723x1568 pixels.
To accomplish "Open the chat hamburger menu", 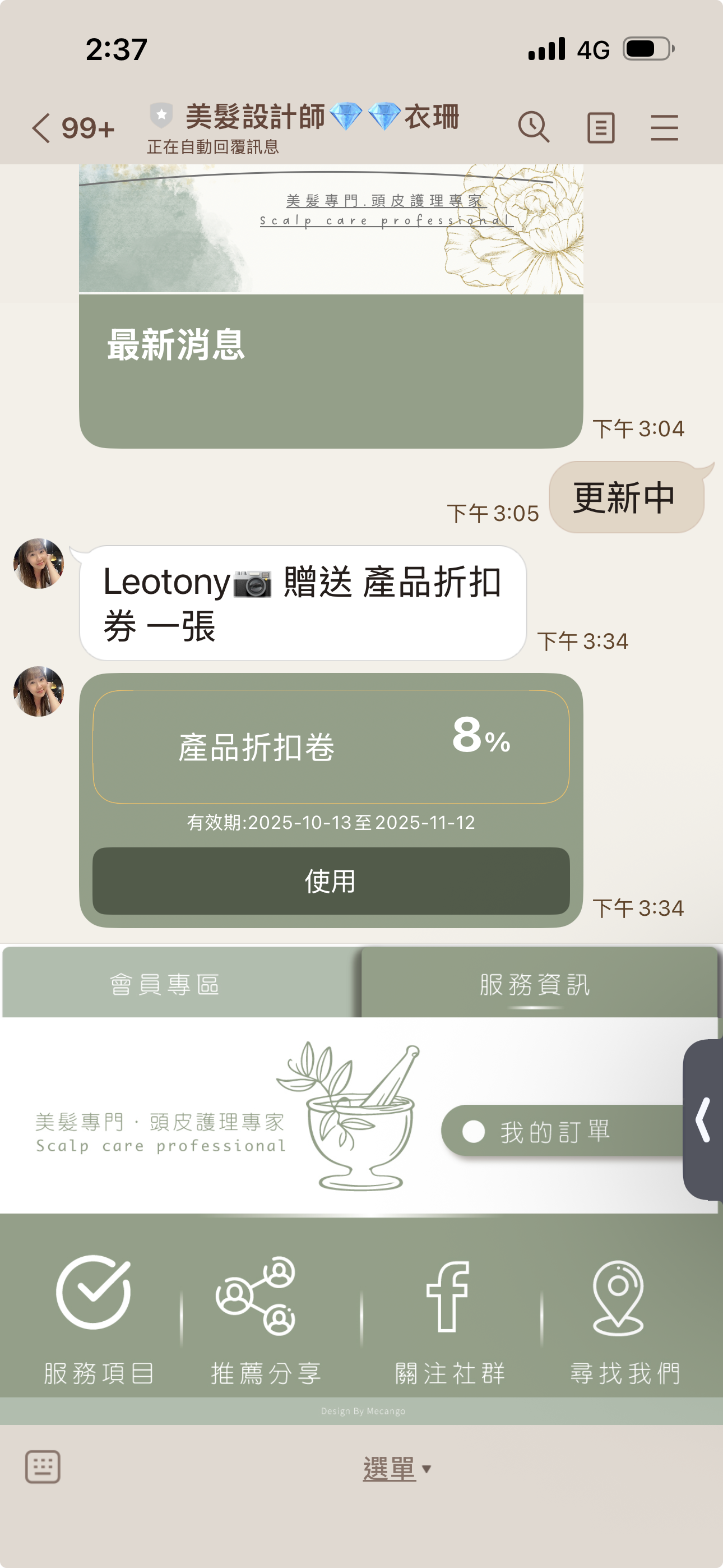I will (x=664, y=128).
